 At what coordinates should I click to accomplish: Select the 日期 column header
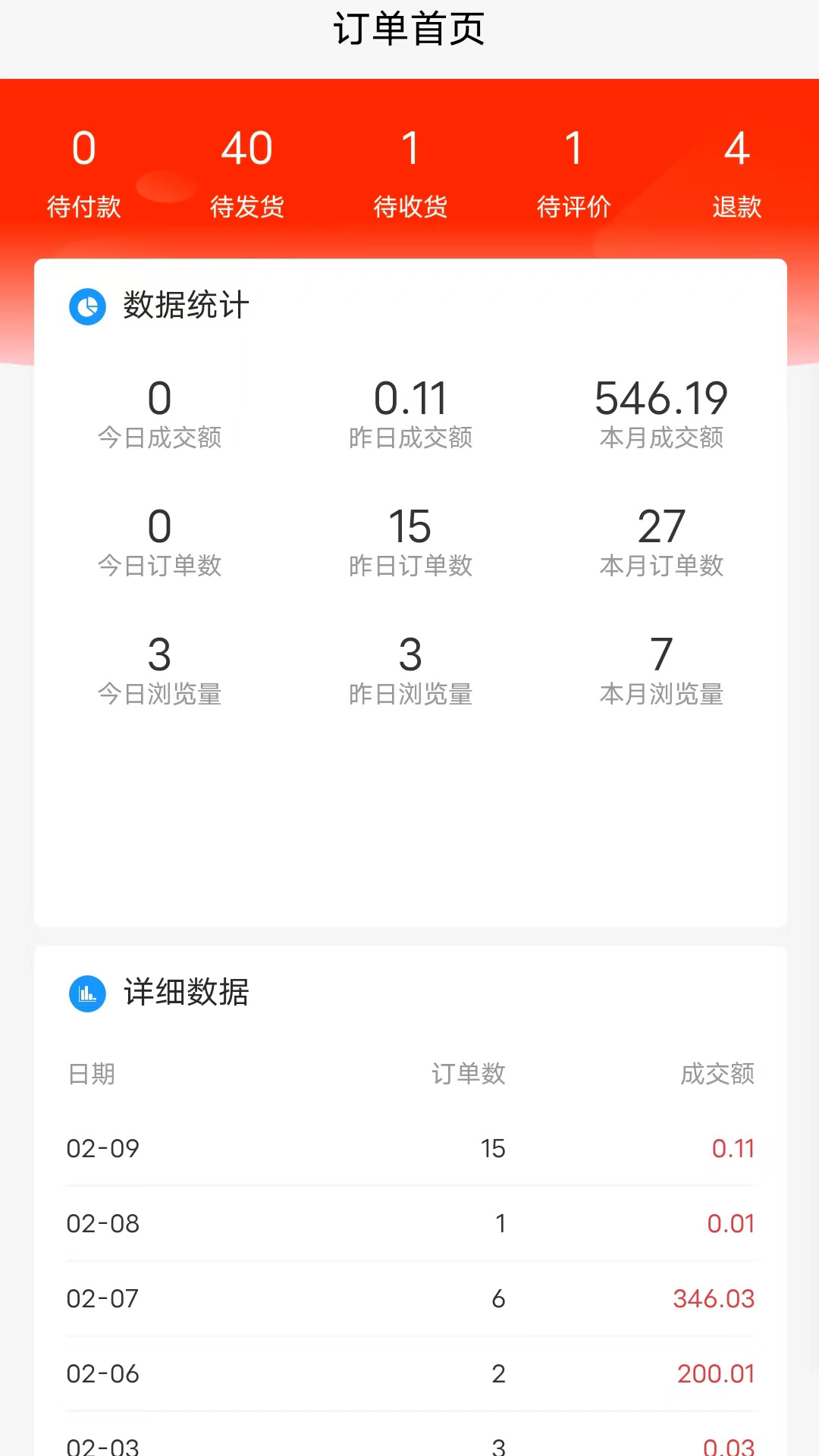pos(90,1074)
